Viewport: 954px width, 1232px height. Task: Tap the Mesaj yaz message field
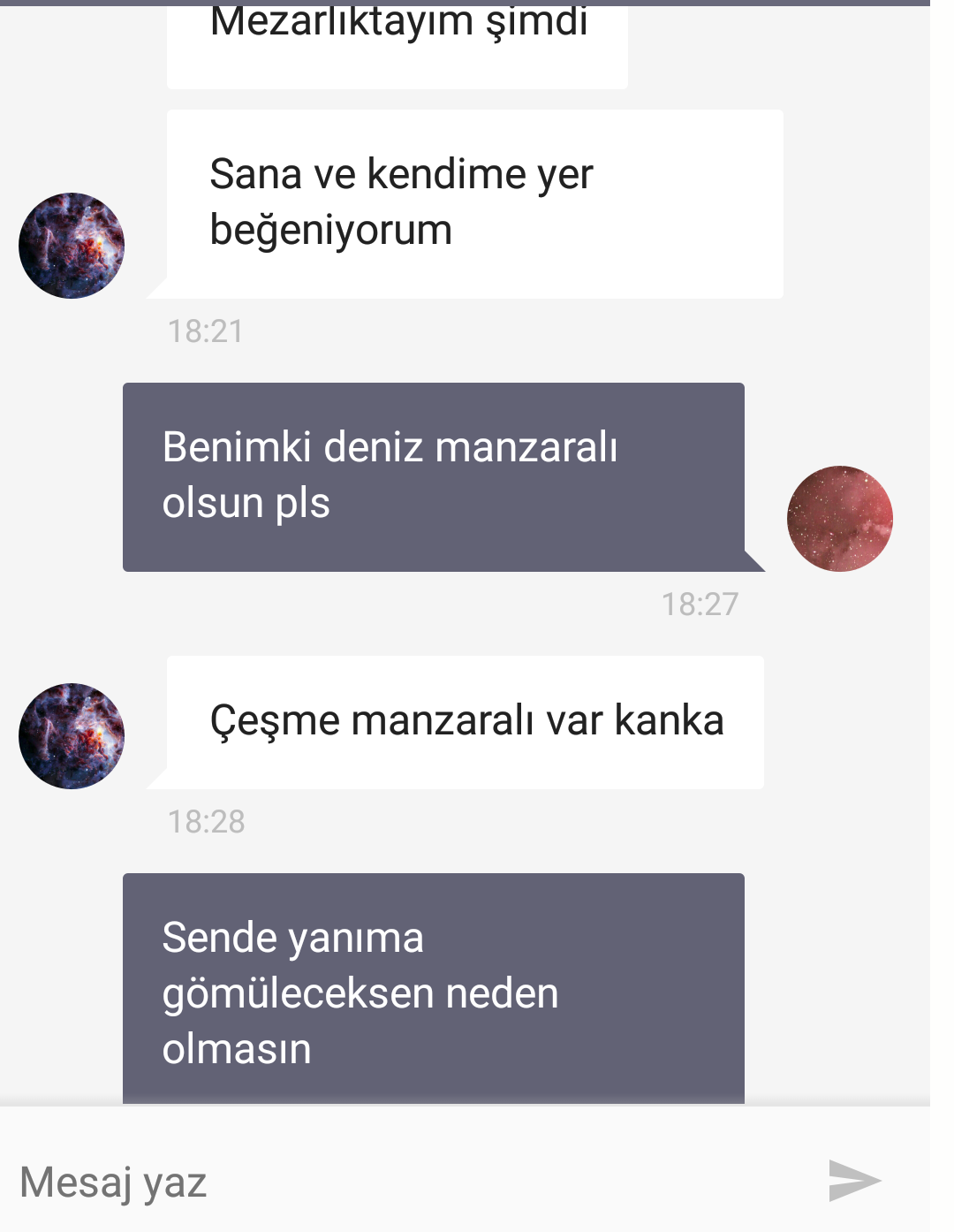coord(397,1182)
